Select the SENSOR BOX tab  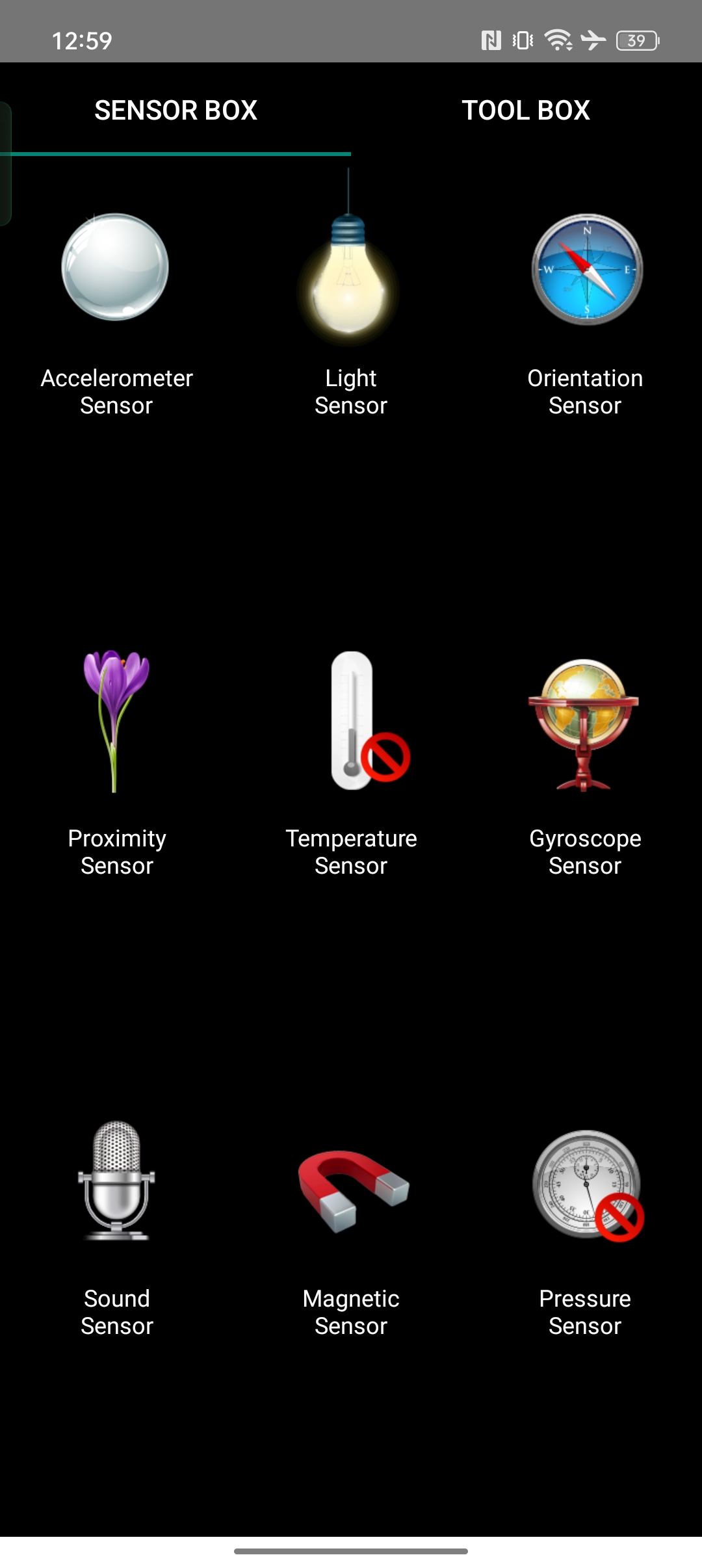coord(175,110)
